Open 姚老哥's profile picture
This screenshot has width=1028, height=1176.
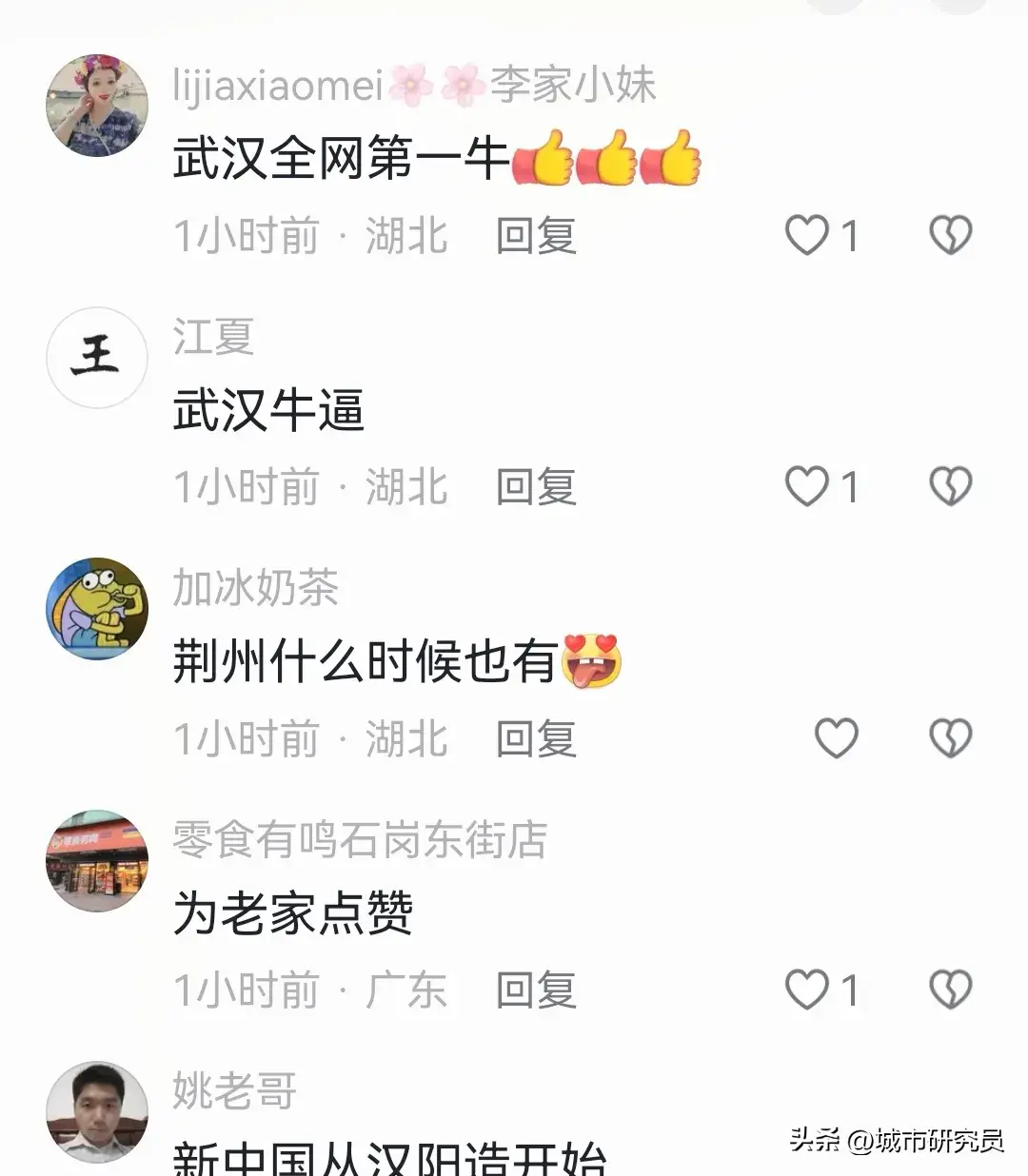pos(97,1112)
